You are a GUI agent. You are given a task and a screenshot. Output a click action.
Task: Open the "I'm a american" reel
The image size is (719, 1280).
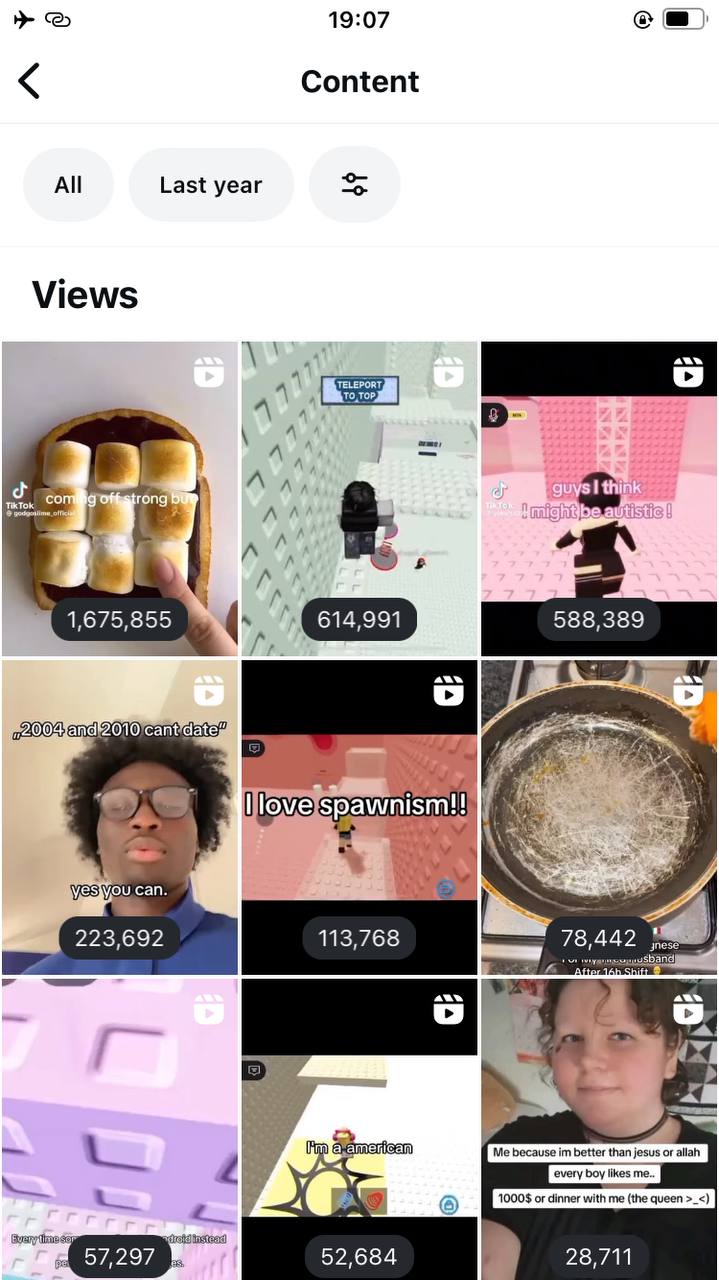pos(359,1128)
